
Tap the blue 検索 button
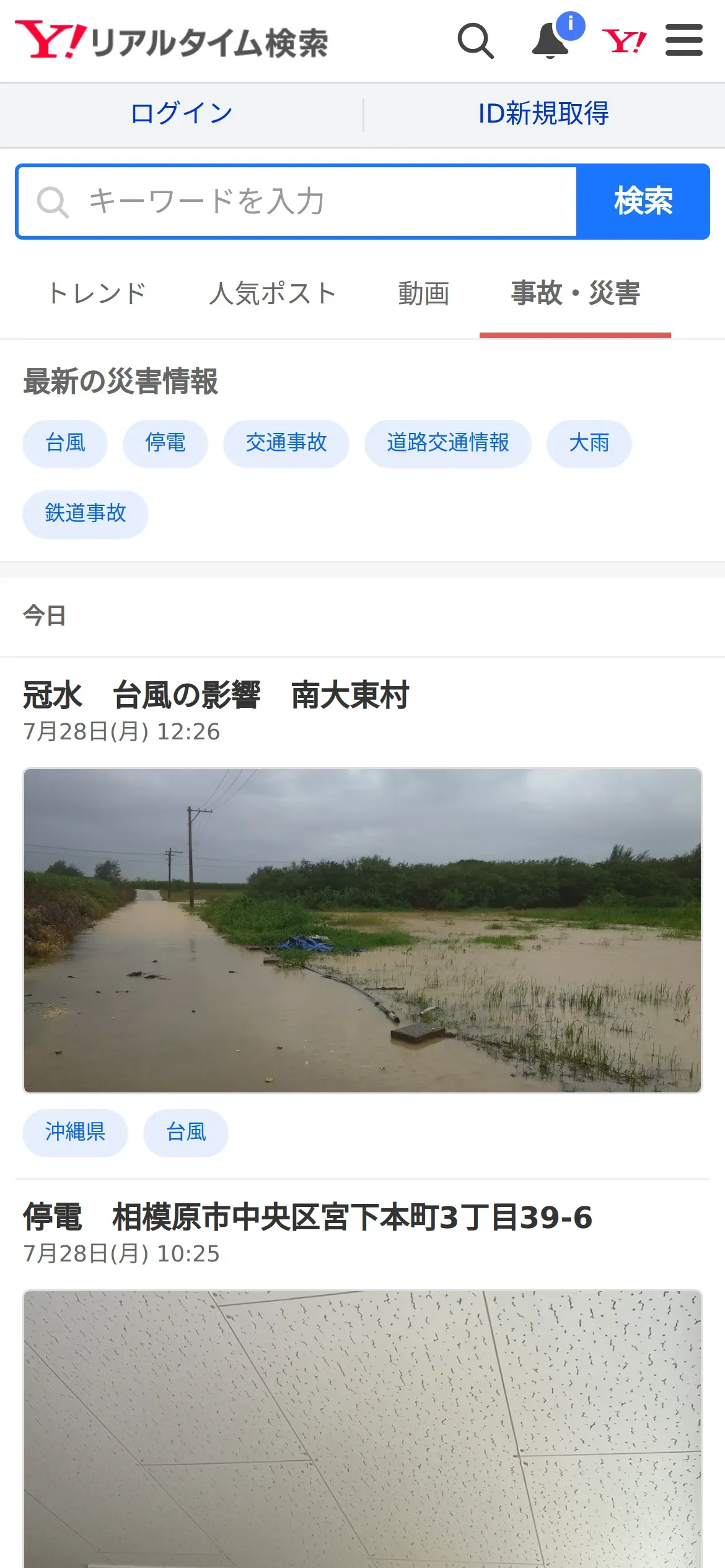[643, 202]
